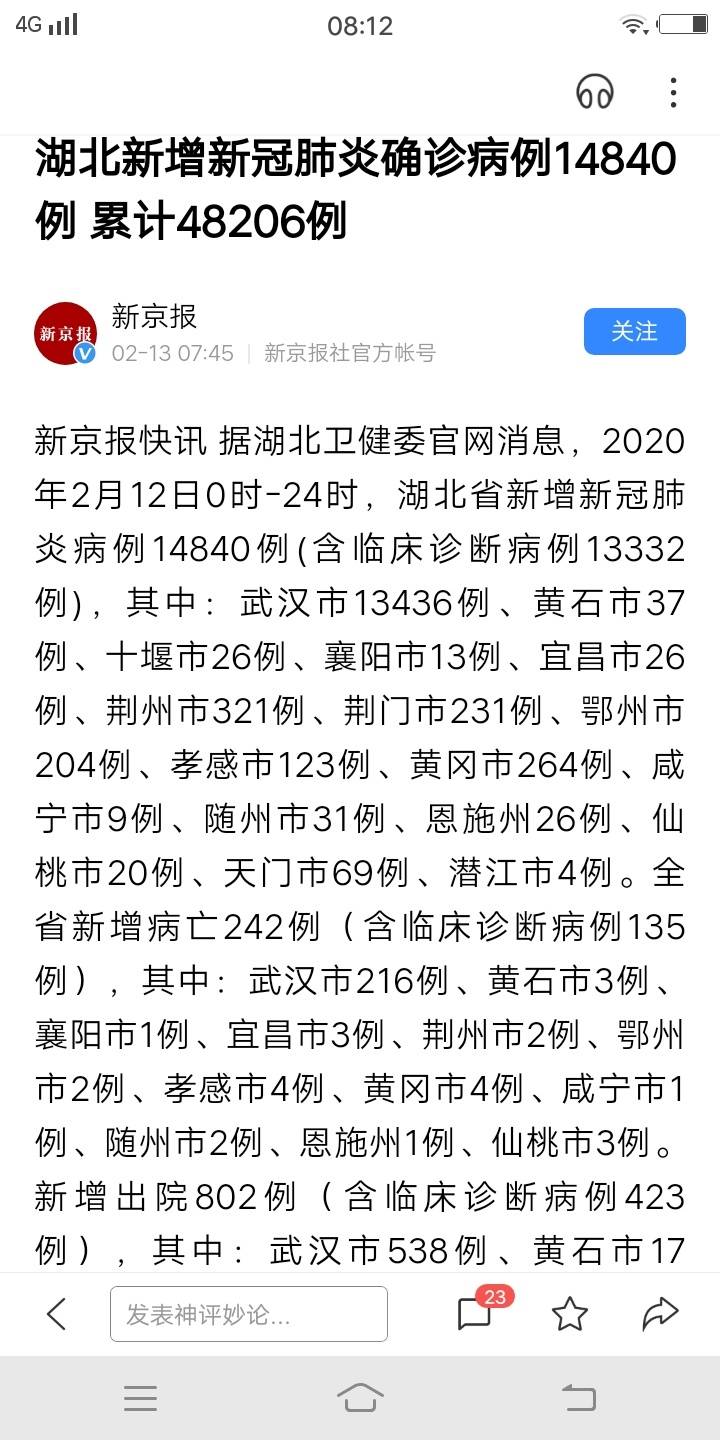Favorite this article with the star
This screenshot has width=720, height=1440.
(x=569, y=1313)
